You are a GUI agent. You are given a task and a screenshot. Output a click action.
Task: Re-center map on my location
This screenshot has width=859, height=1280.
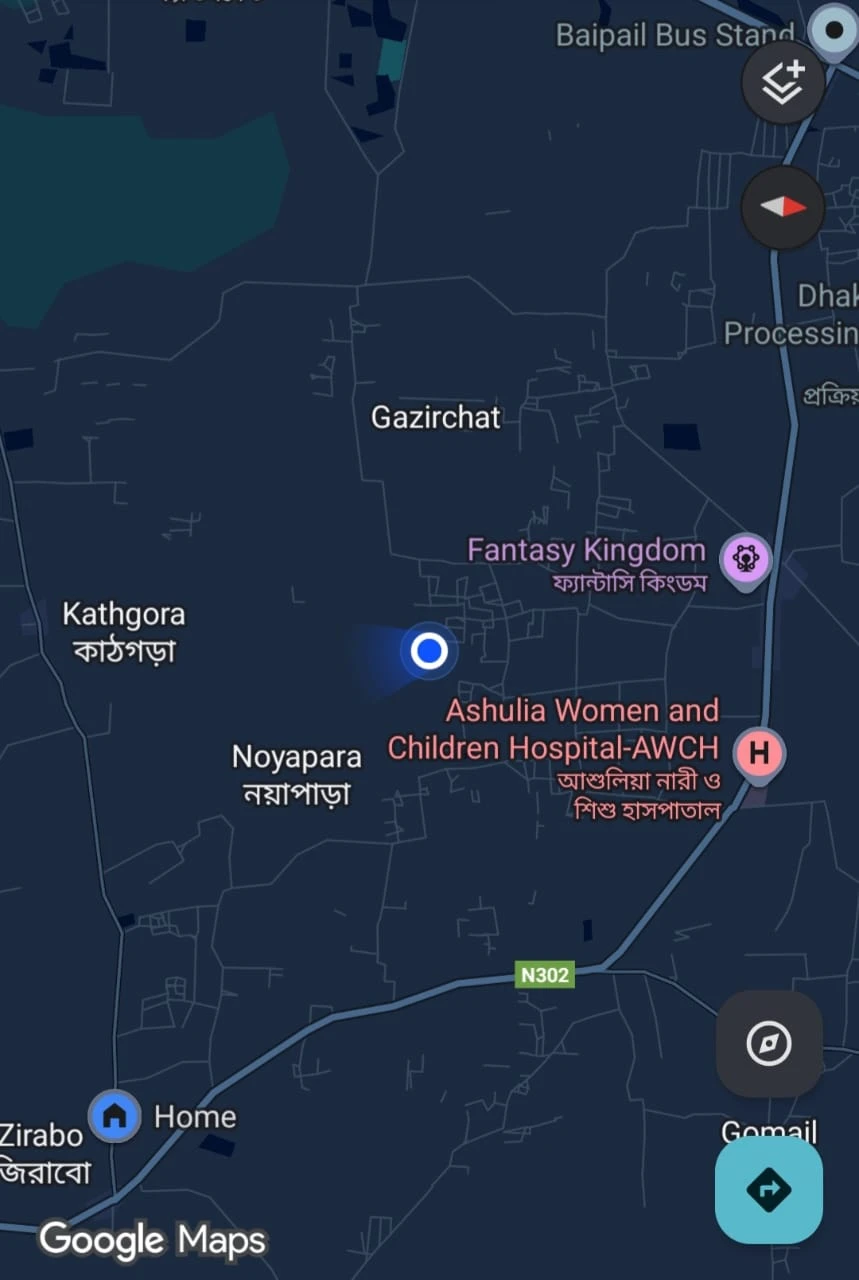[769, 1044]
